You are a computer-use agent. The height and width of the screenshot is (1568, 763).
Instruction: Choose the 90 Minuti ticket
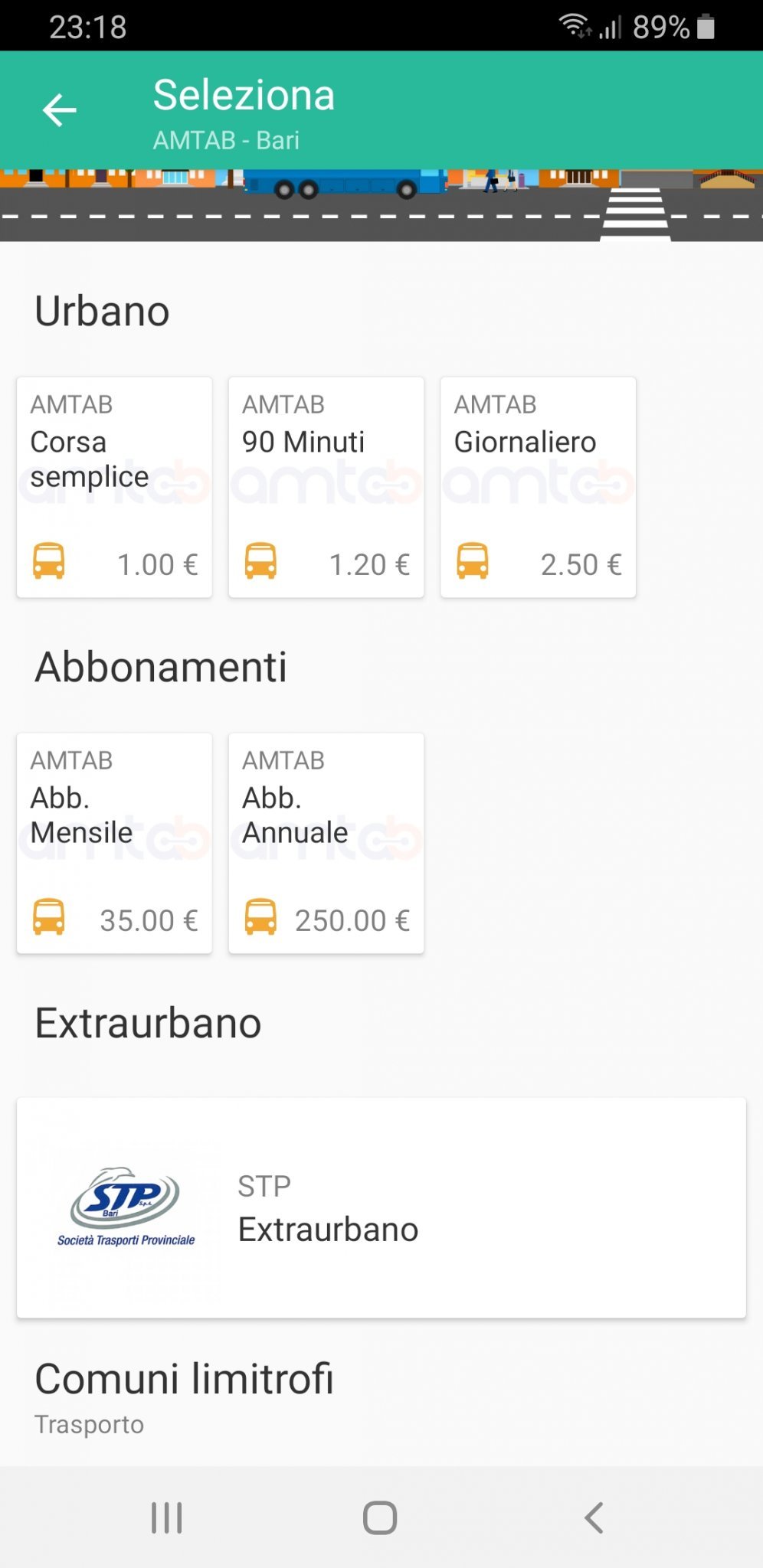click(326, 487)
